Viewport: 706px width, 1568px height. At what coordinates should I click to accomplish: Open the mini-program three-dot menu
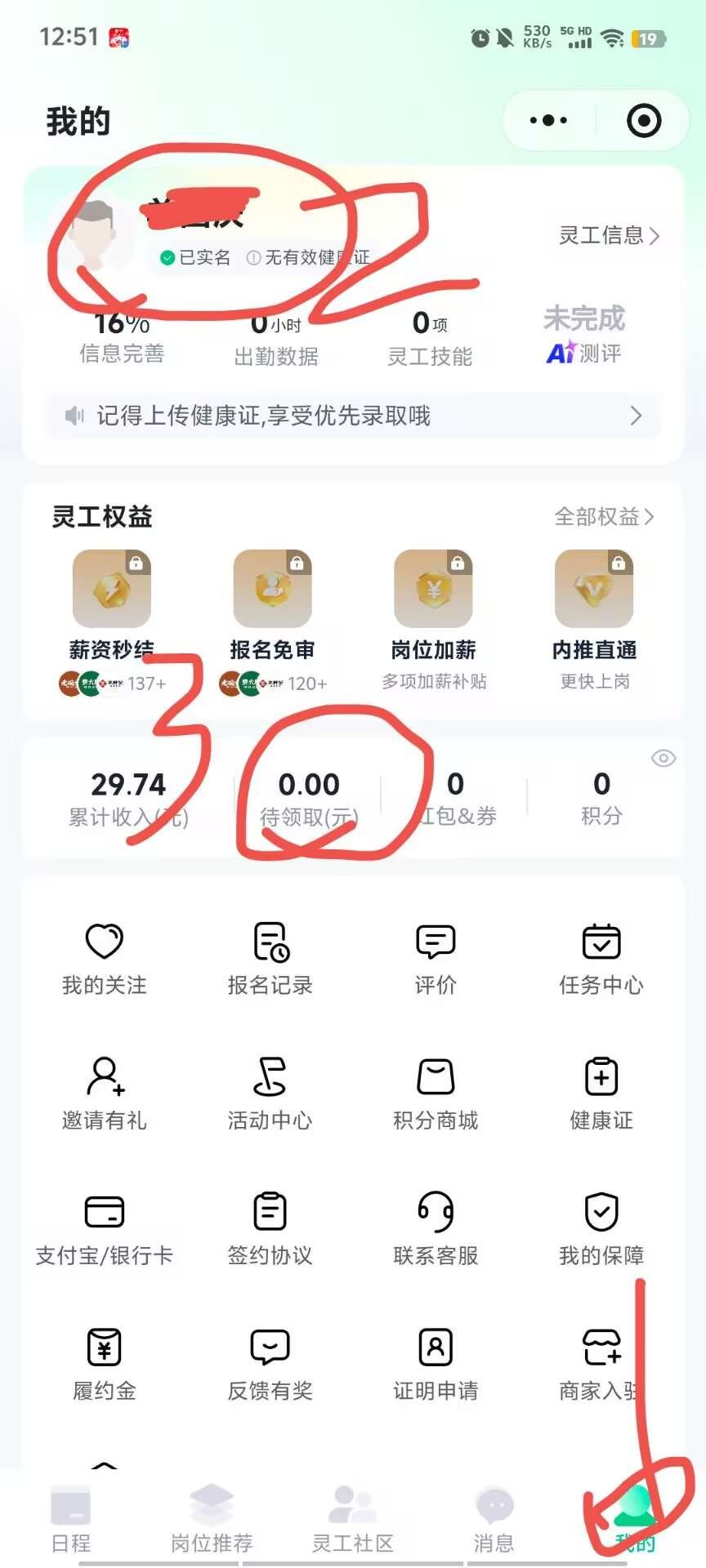[x=548, y=121]
